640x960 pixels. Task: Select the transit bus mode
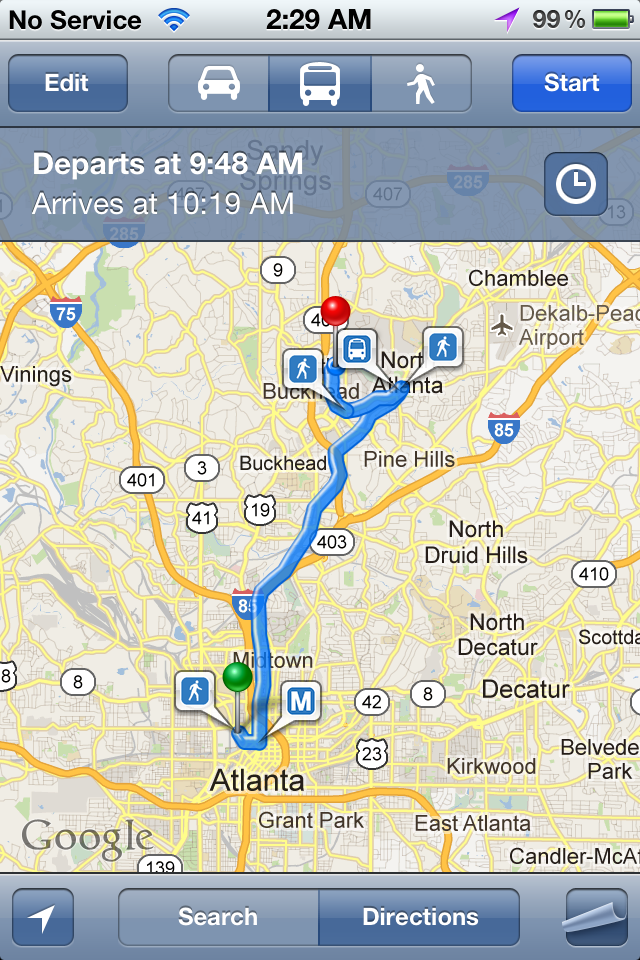tap(320, 83)
